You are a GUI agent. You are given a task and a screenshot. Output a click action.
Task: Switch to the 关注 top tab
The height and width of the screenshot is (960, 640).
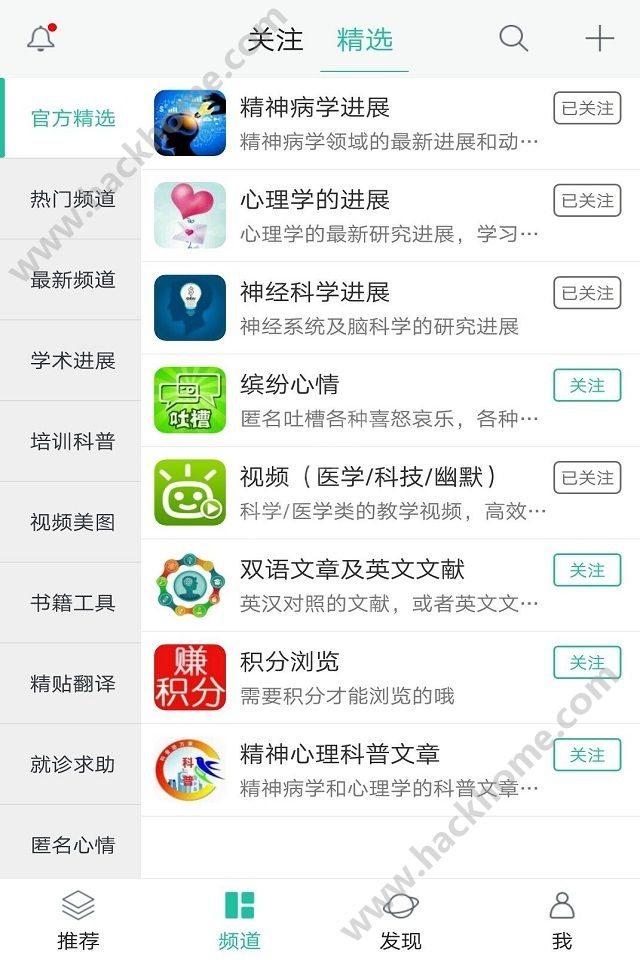[275, 40]
